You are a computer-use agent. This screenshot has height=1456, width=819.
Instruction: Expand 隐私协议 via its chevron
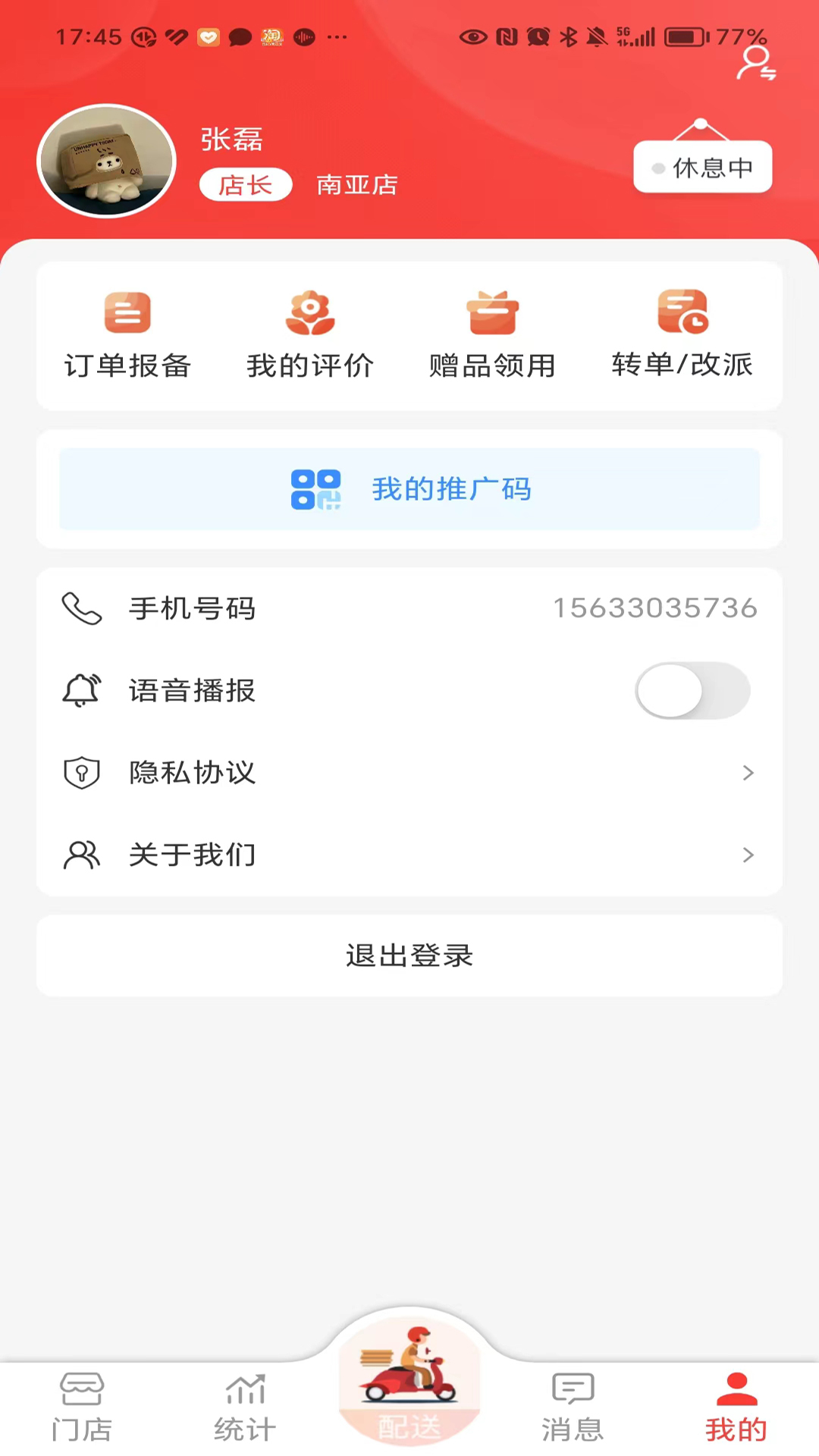[749, 773]
